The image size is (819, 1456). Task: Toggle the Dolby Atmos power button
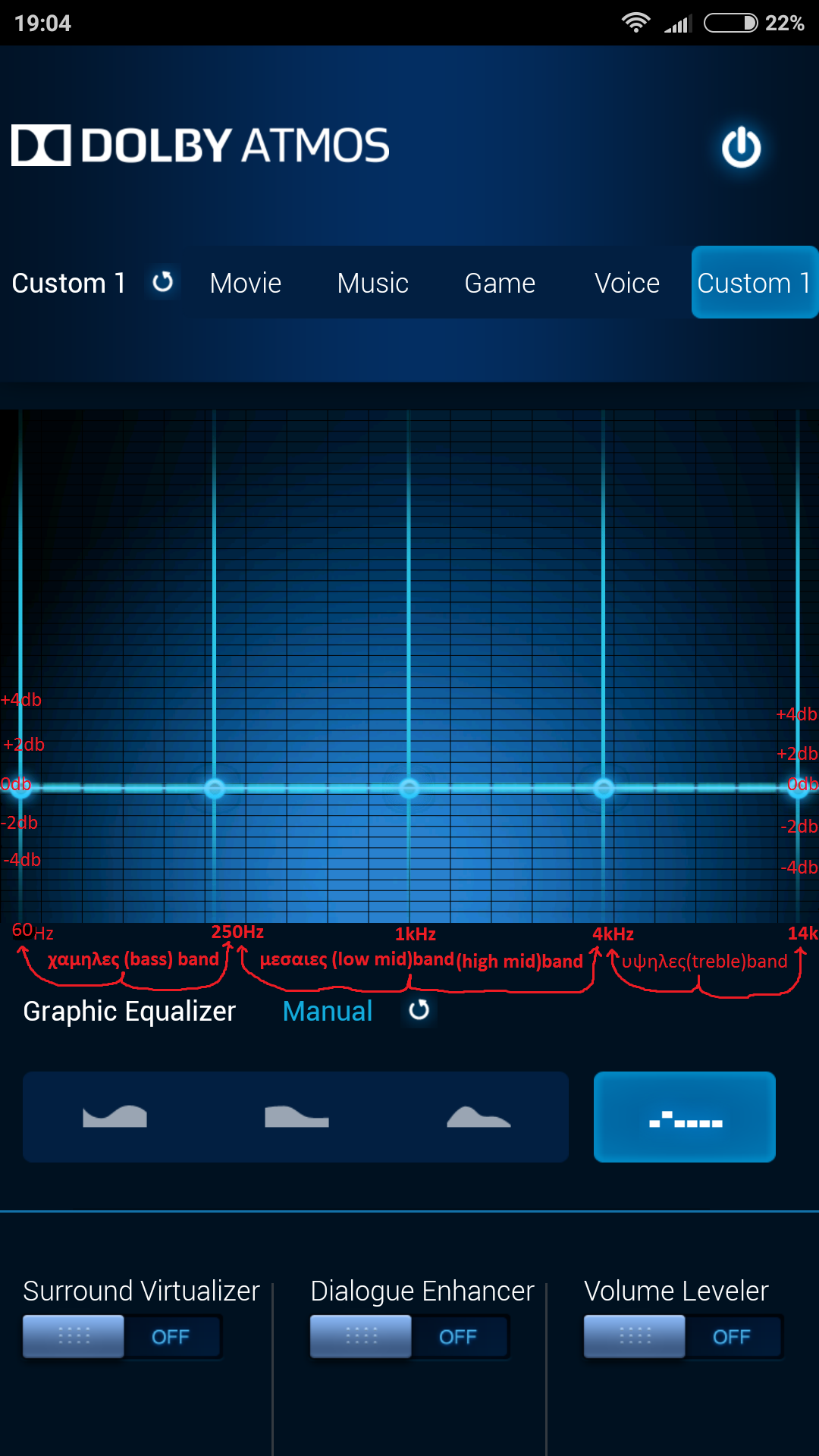[x=741, y=147]
